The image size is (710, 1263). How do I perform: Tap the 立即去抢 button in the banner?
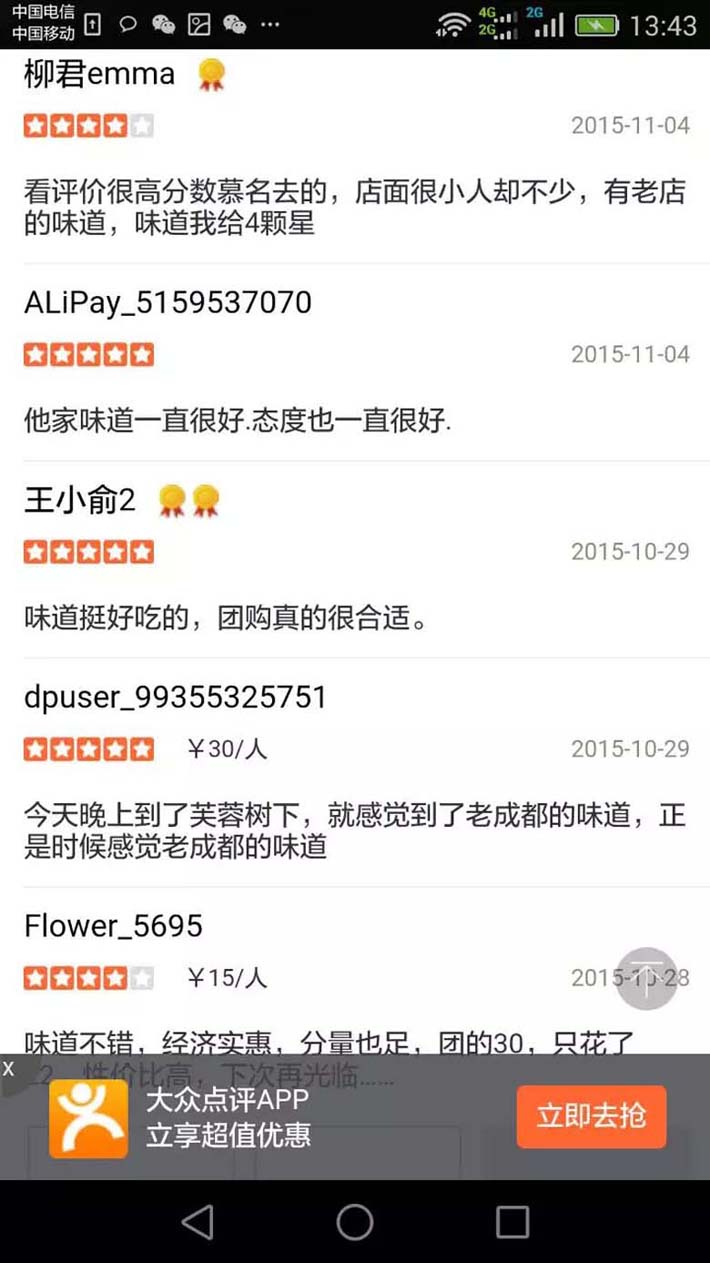[x=591, y=1116]
